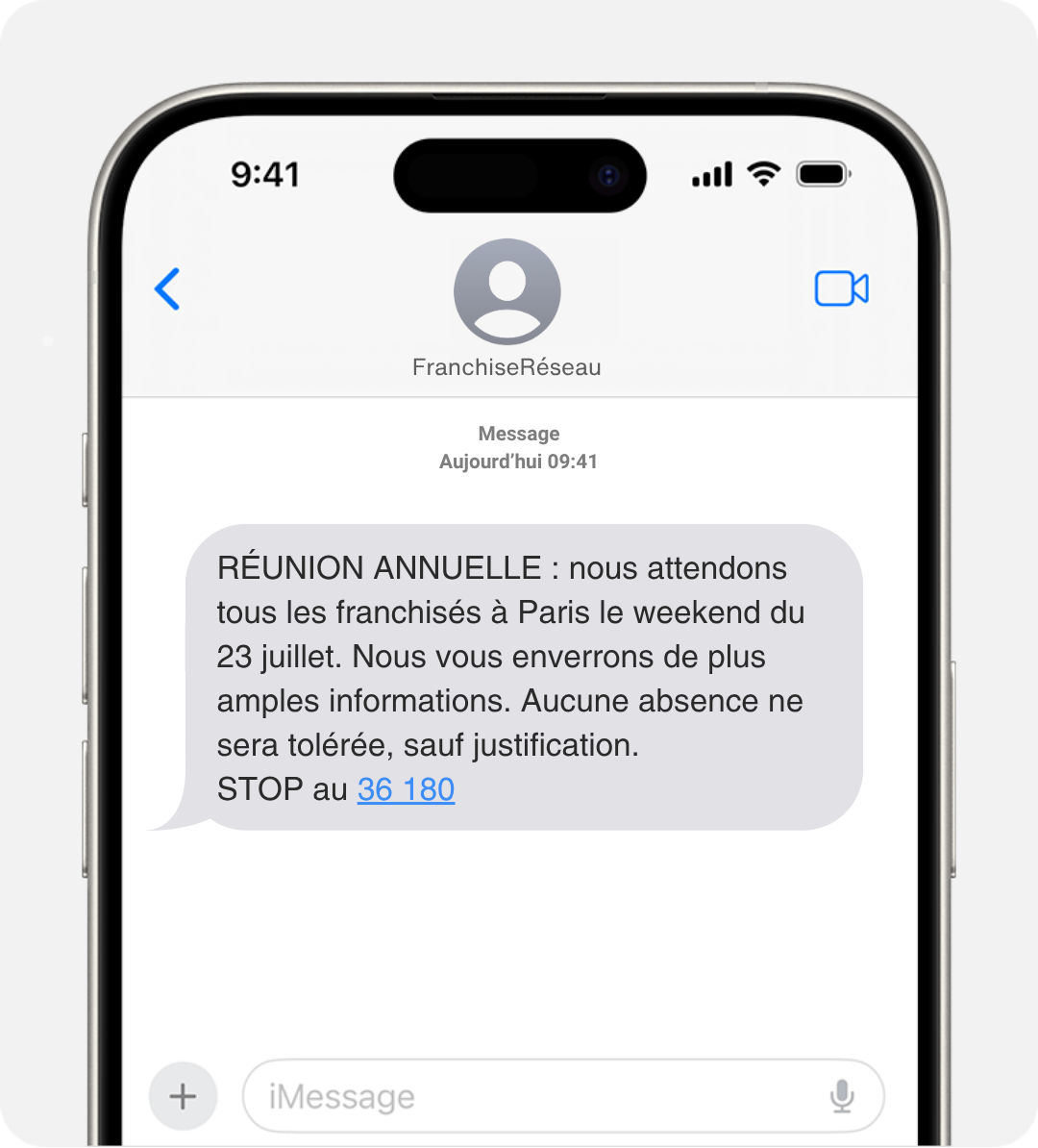Image resolution: width=1038 pixels, height=1148 pixels.
Task: Open the plus attachments menu
Action: [184, 1096]
